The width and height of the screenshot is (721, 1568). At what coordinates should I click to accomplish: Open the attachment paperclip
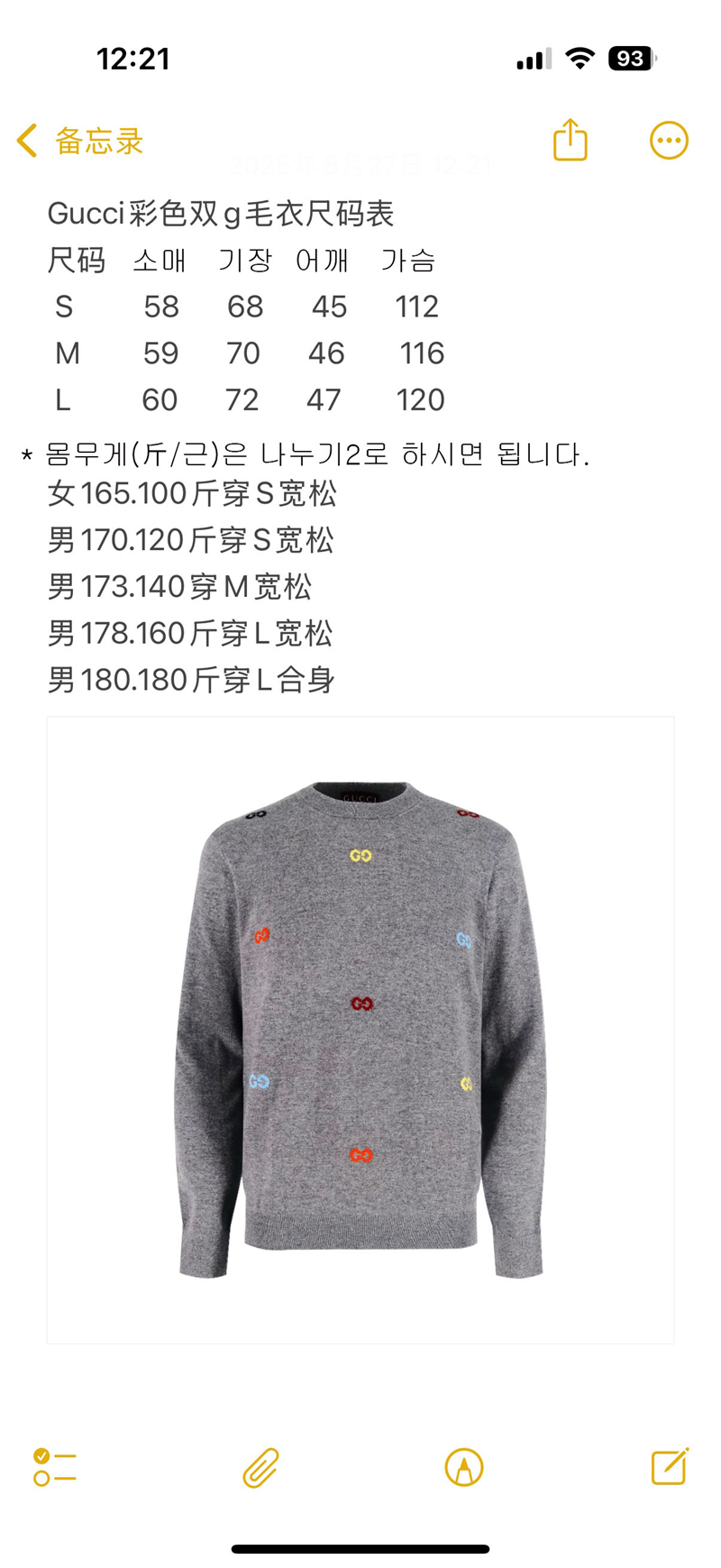point(260,1467)
